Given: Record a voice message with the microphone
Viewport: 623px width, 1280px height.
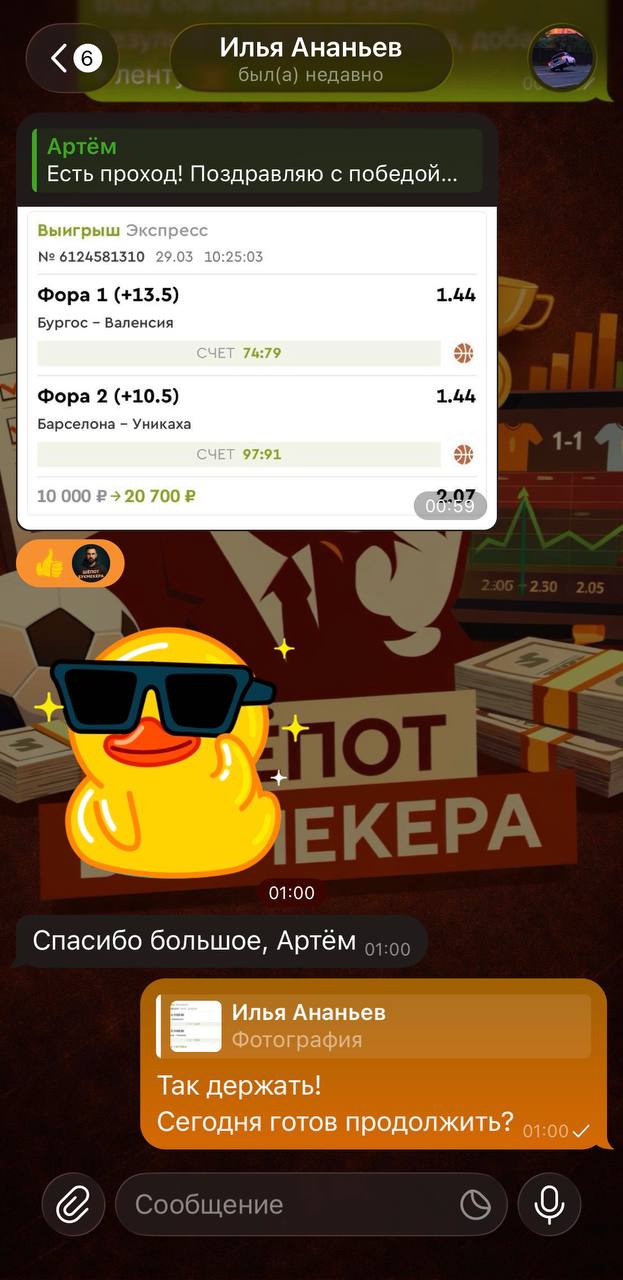Looking at the screenshot, I should (x=549, y=1205).
